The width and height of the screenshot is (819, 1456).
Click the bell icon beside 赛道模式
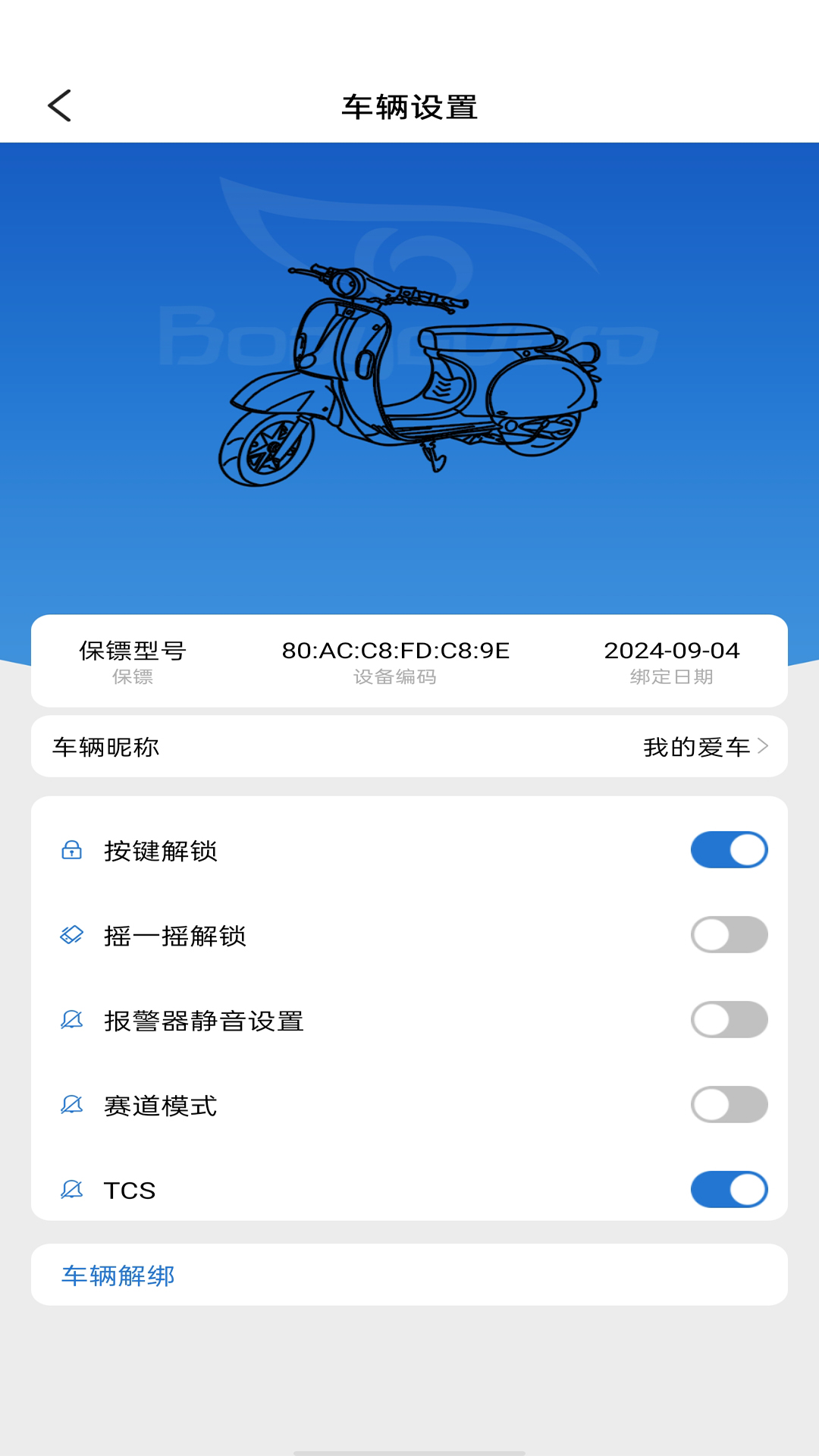[72, 1105]
